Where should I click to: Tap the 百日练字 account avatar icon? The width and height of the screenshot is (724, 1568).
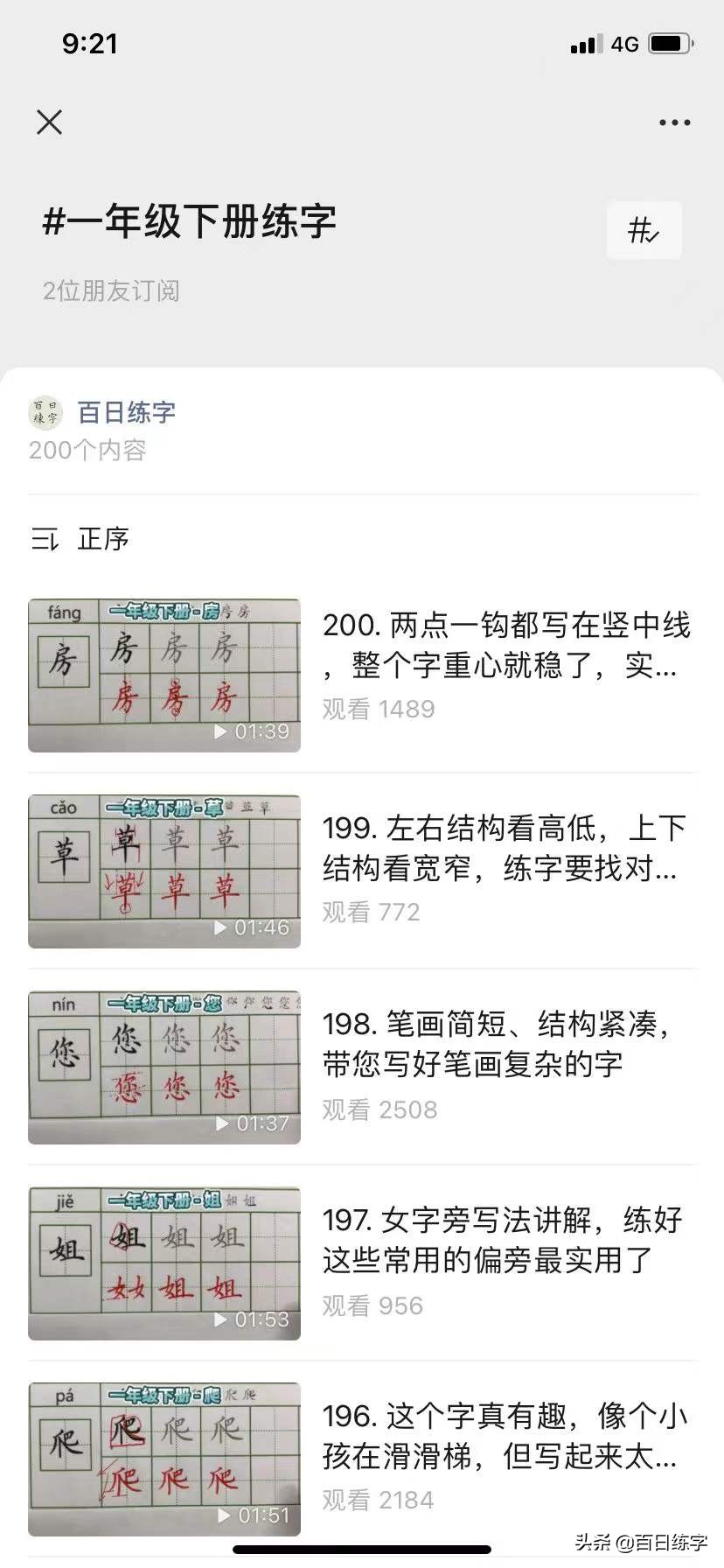point(45,413)
